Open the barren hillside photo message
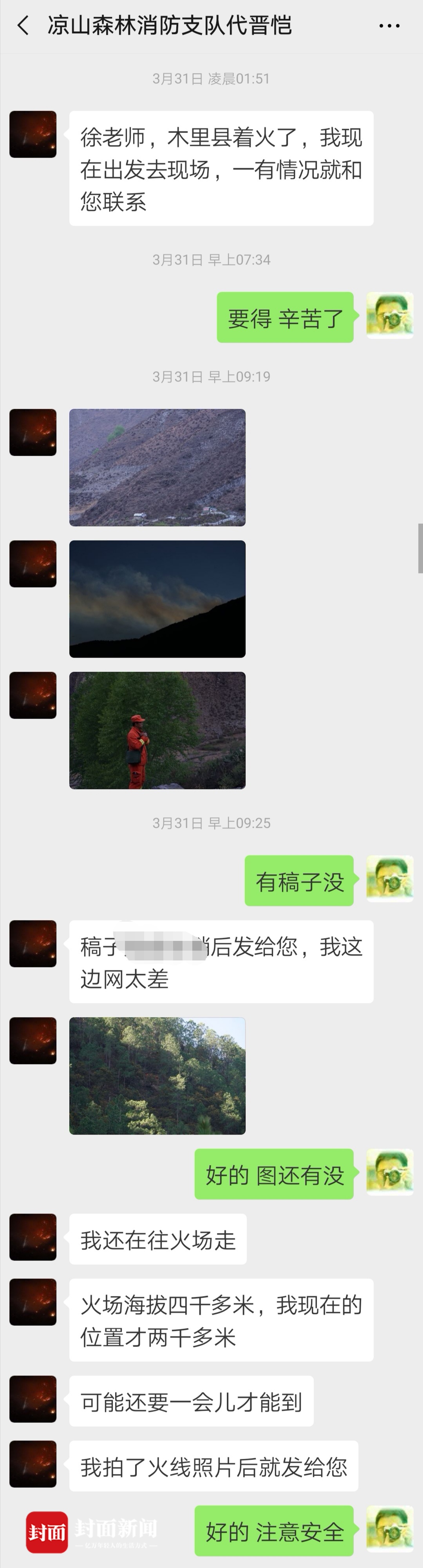423x1568 pixels. click(x=157, y=468)
